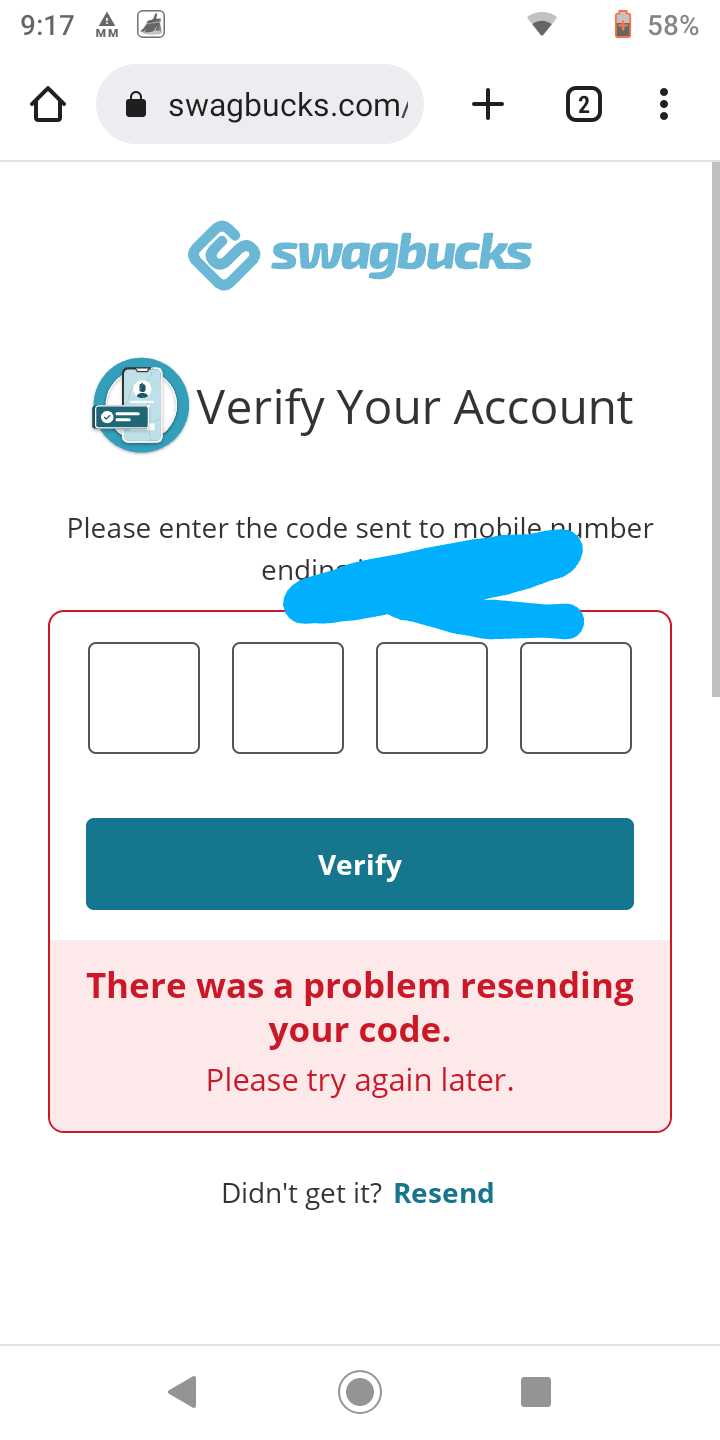Screen dimensions: 720x1440
Task: Select the first verification code box
Action: pyautogui.click(x=143, y=697)
